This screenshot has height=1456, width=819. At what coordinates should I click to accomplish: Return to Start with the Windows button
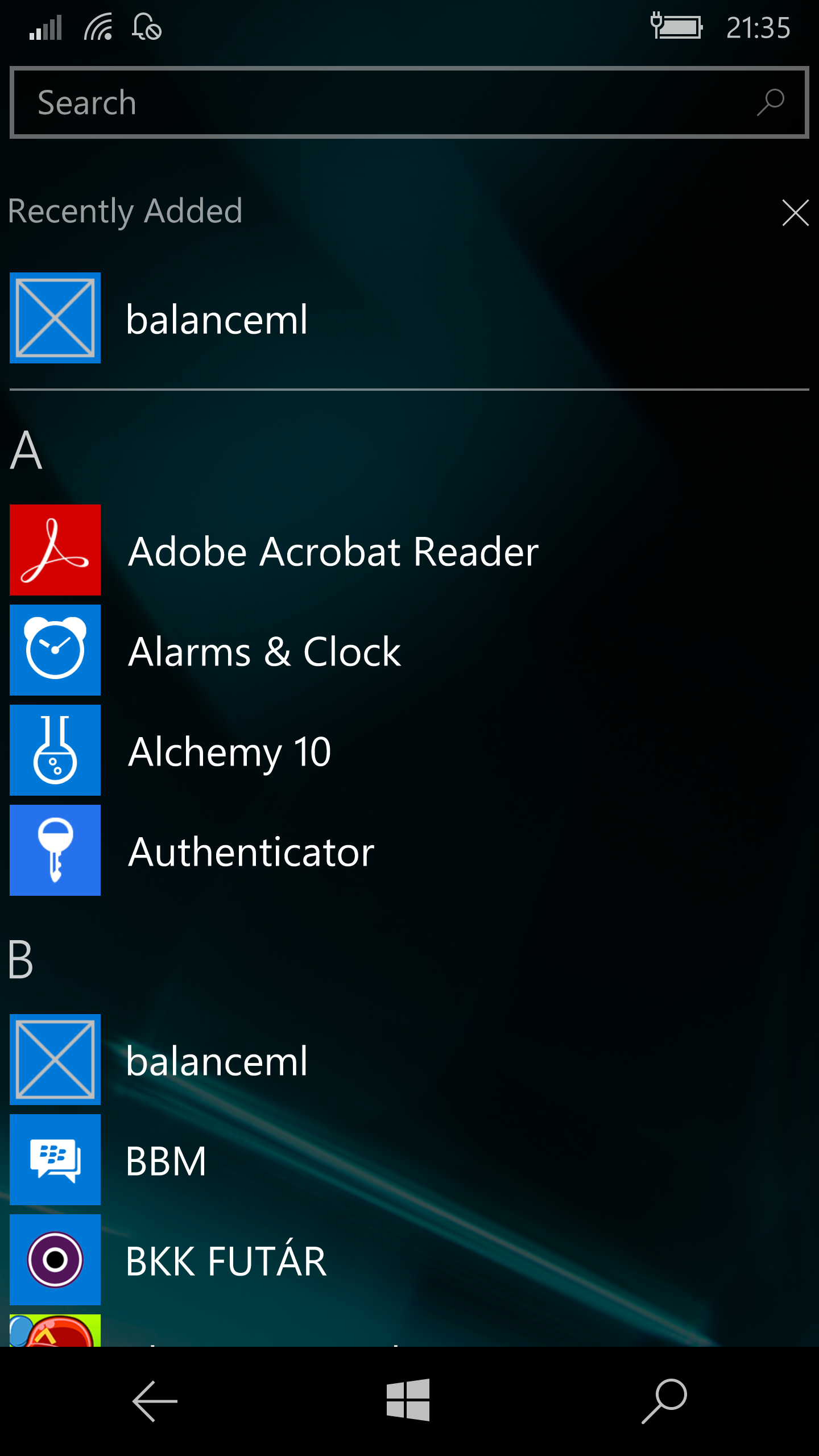pos(408,1400)
